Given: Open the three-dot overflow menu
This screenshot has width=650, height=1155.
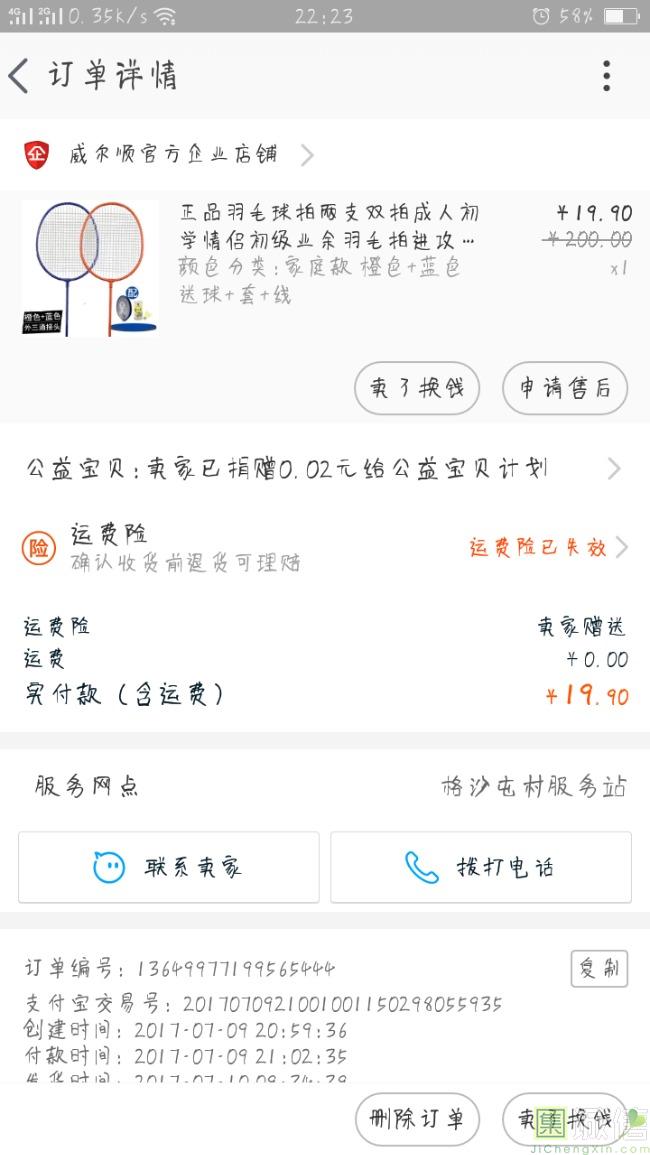Looking at the screenshot, I should 606,76.
